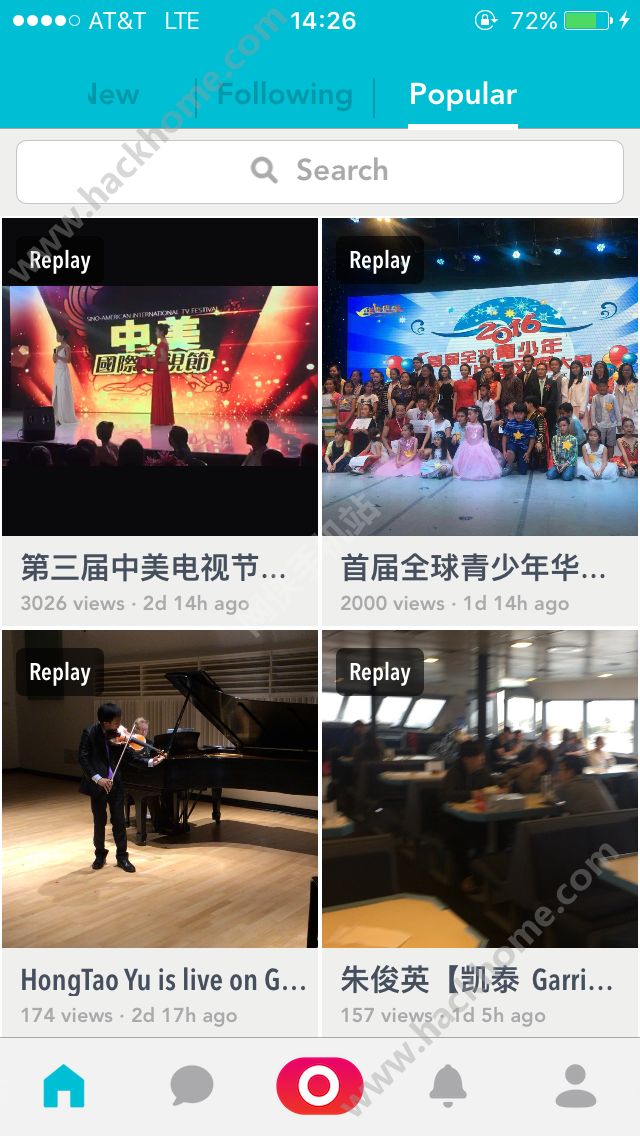Screen dimensions: 640x1136
Task: Open the profile tab
Action: (576, 1086)
